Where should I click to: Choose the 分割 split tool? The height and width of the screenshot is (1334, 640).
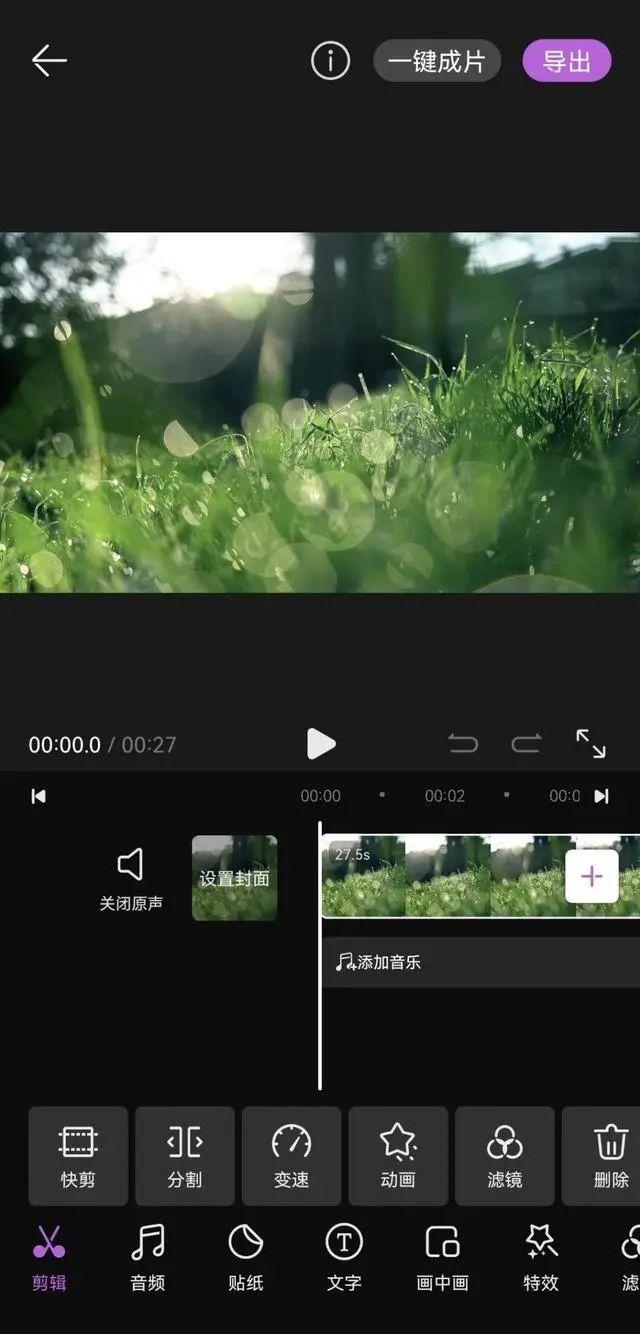[185, 1155]
